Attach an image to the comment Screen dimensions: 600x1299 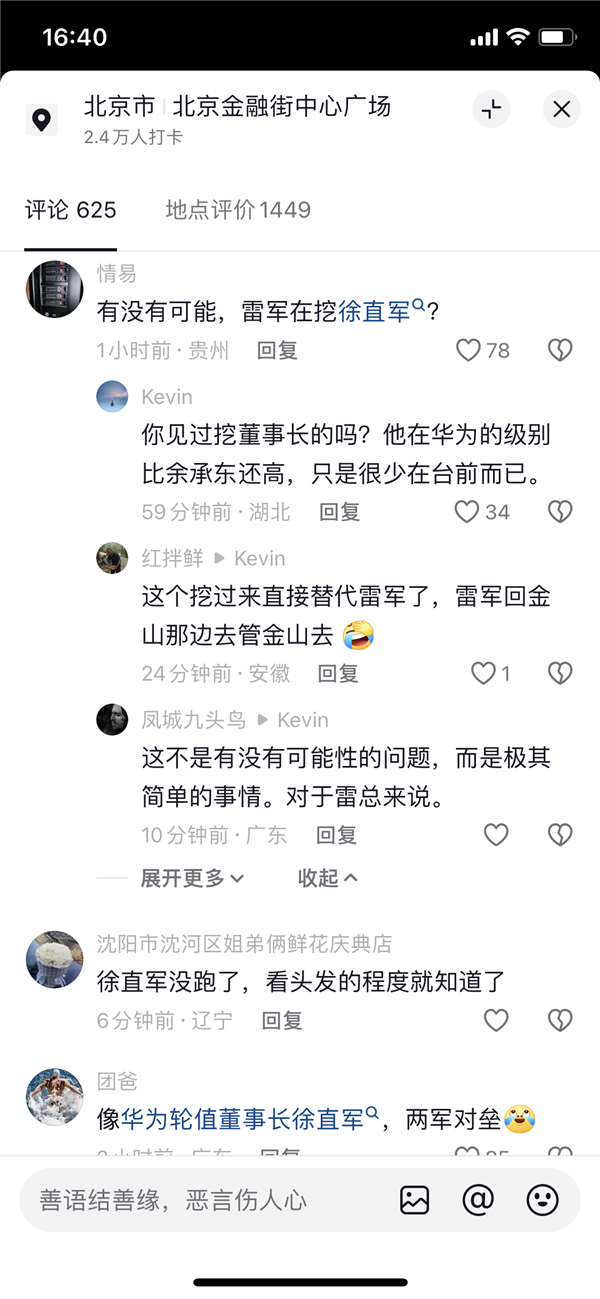point(414,1200)
